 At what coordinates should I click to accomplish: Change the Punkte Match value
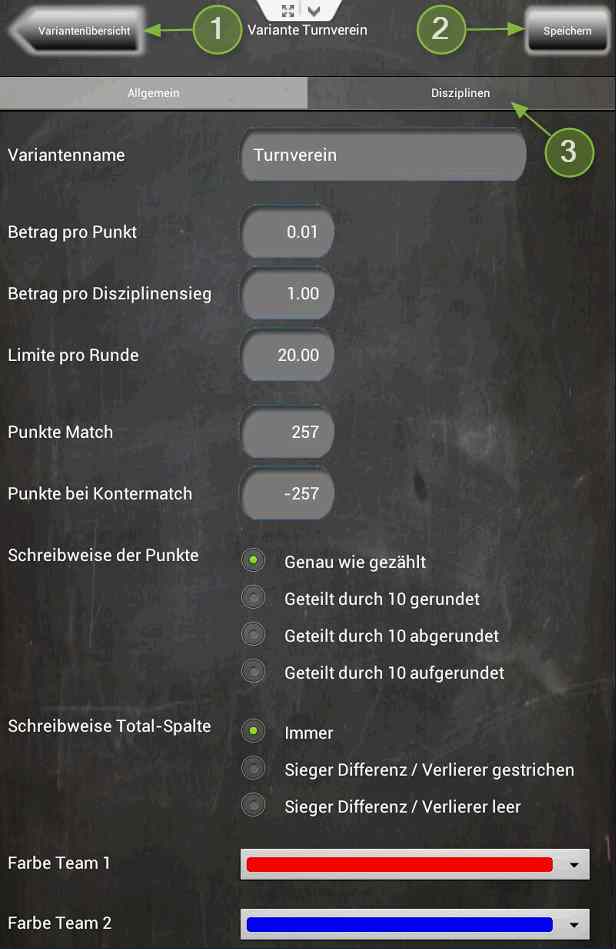(x=288, y=432)
